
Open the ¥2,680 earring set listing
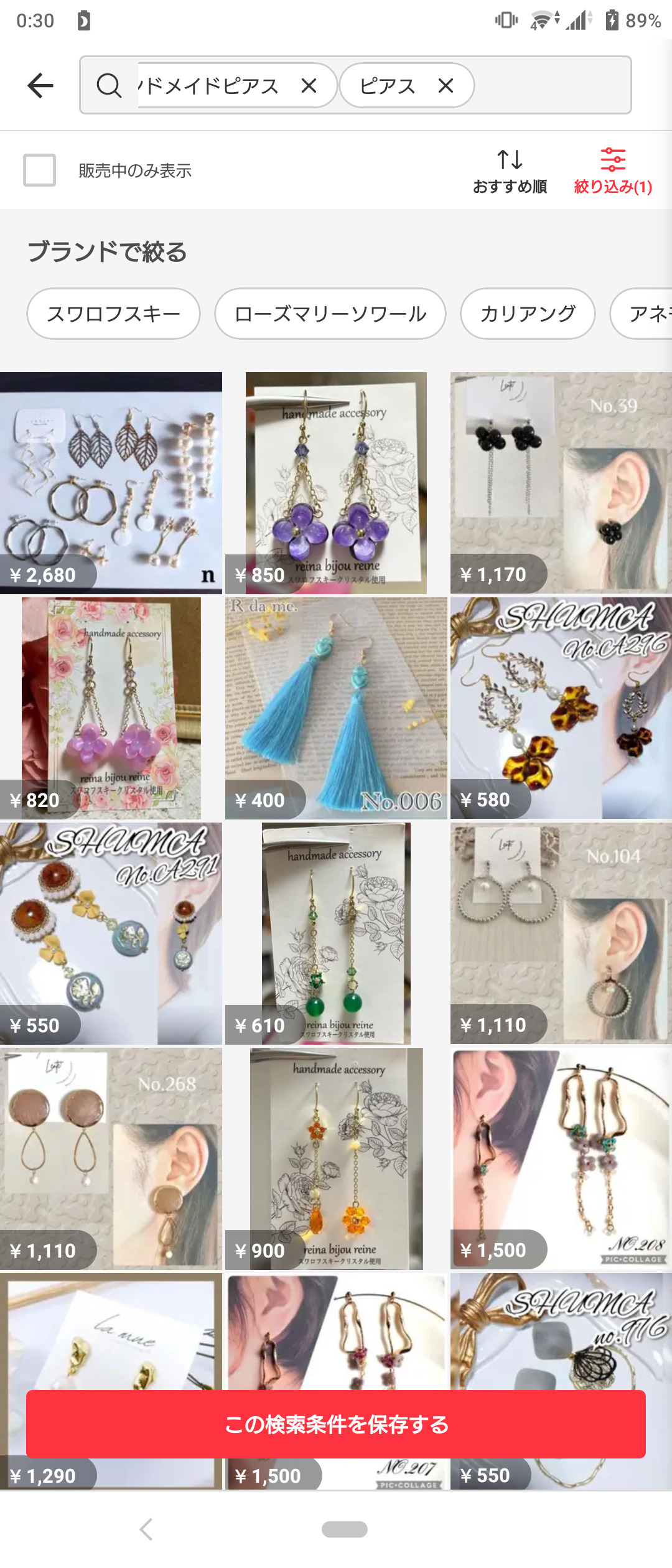click(x=111, y=483)
